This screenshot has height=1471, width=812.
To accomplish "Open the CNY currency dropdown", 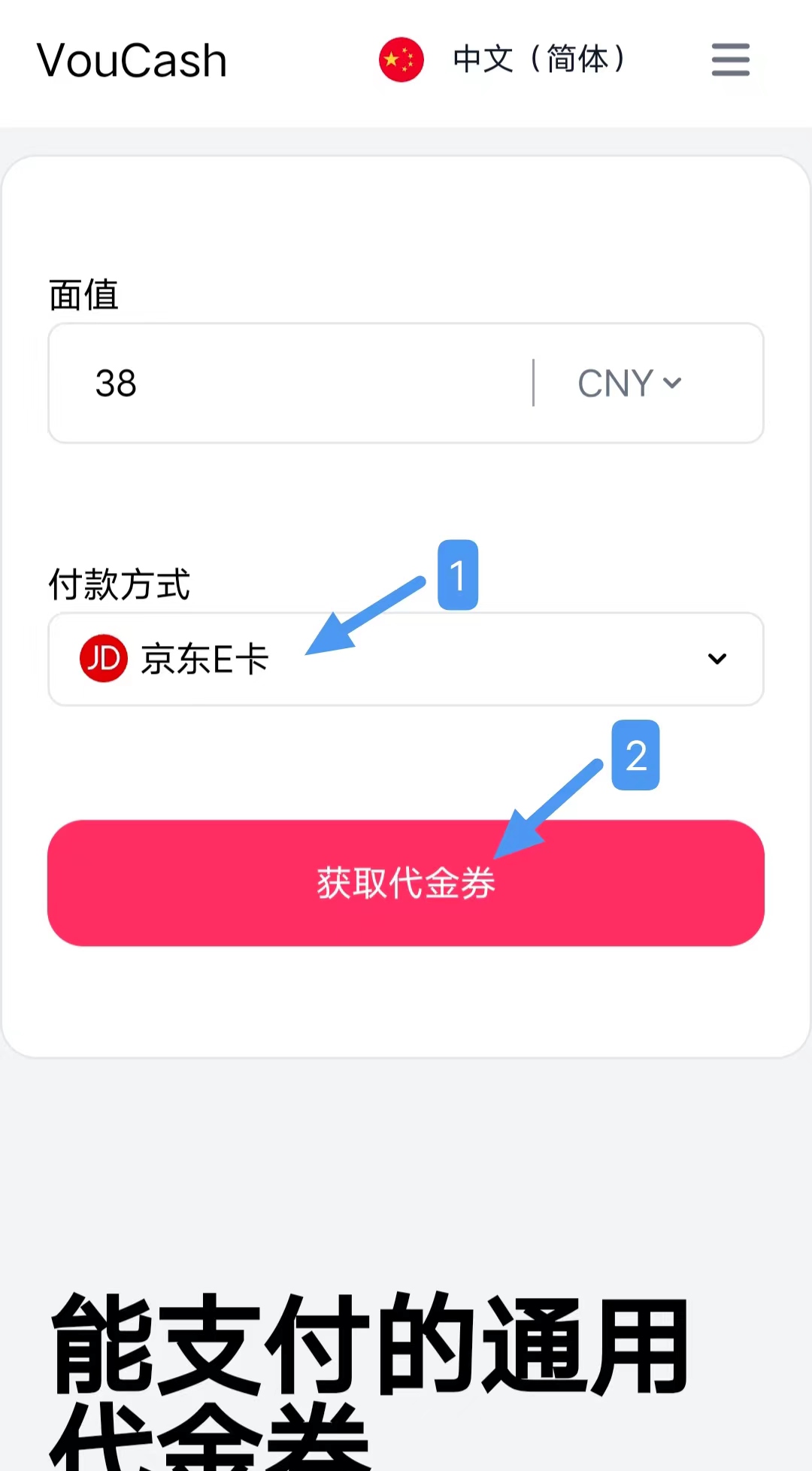I will [x=629, y=384].
